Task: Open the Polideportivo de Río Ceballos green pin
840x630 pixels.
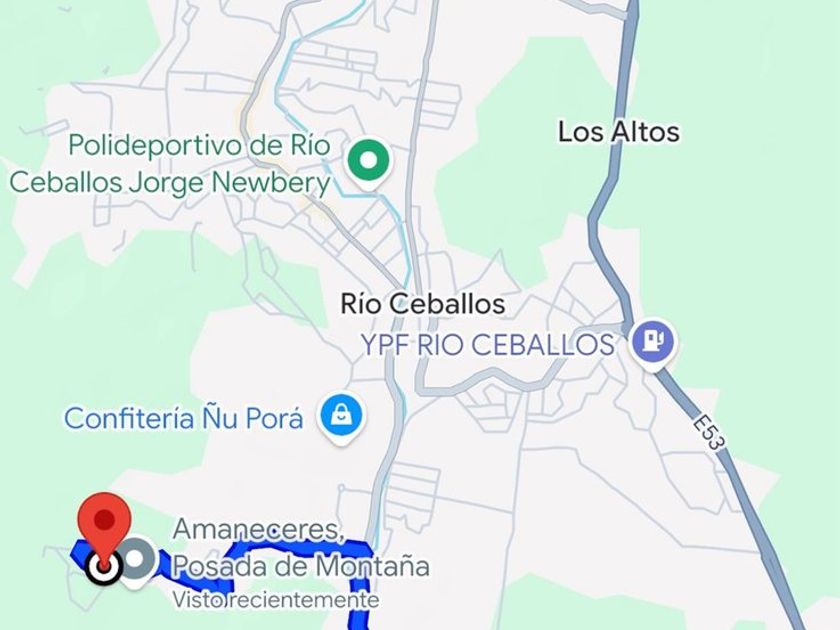Action: [368, 162]
